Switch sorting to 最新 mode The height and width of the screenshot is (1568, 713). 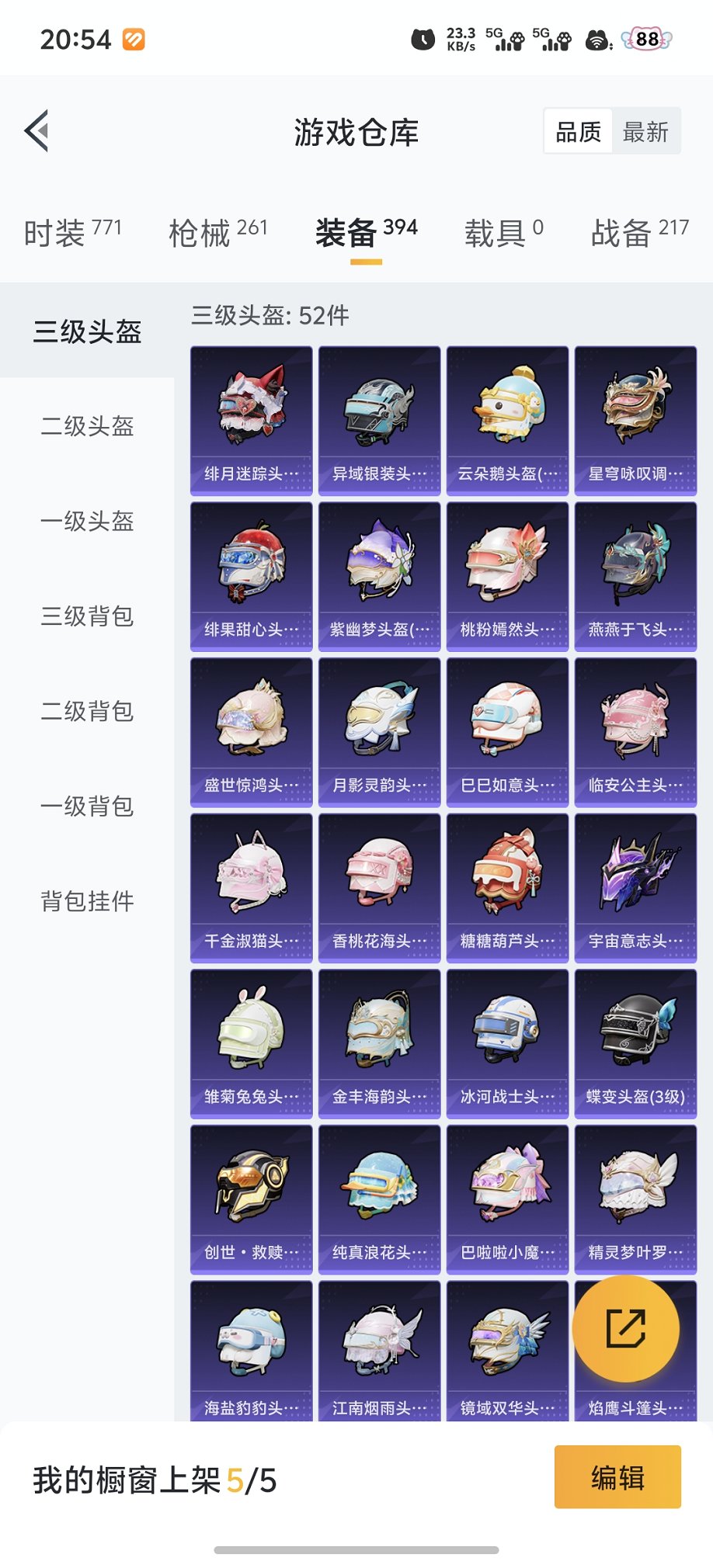pyautogui.click(x=648, y=130)
